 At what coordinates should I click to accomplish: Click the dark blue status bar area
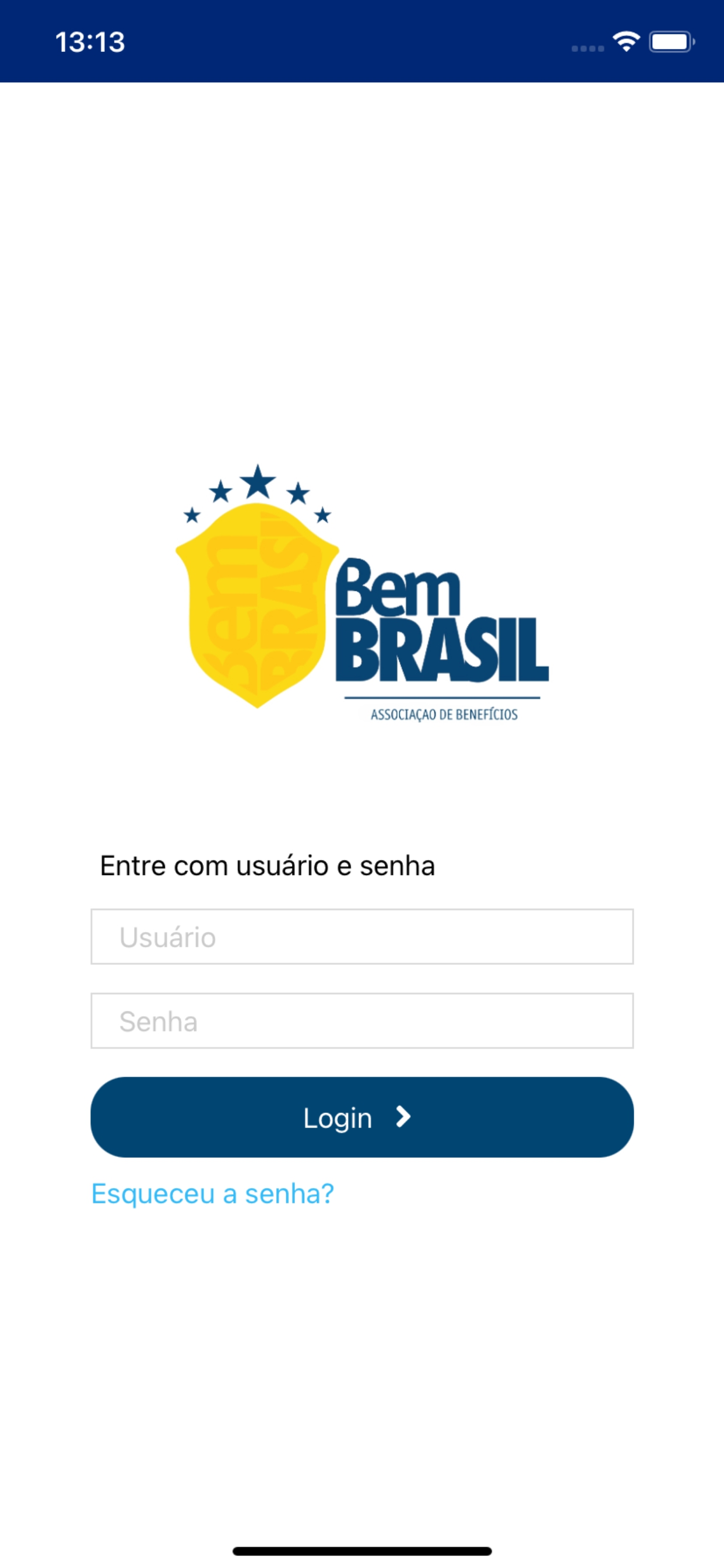point(362,40)
